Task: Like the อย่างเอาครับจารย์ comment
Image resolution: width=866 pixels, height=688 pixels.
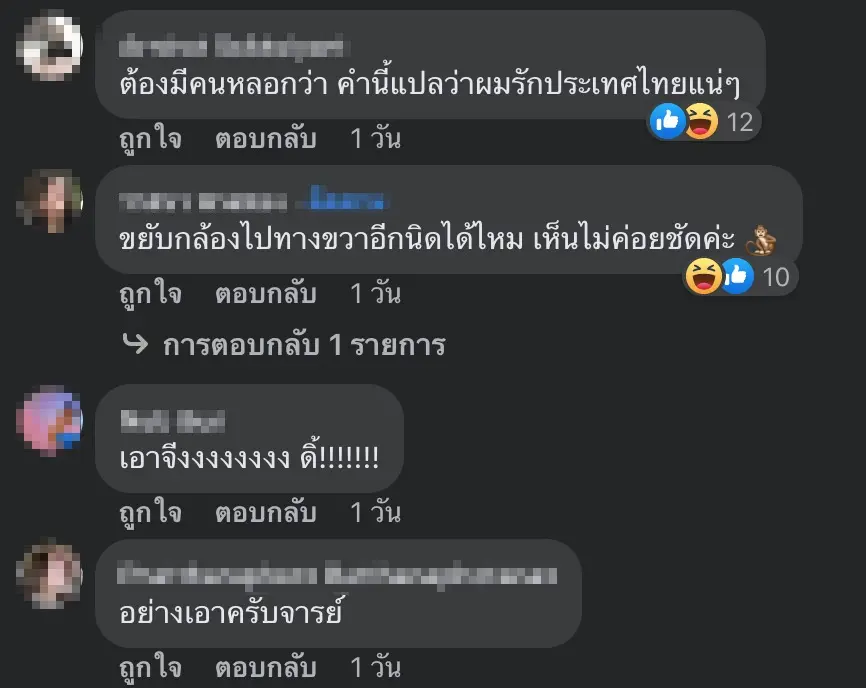Action: (x=150, y=668)
